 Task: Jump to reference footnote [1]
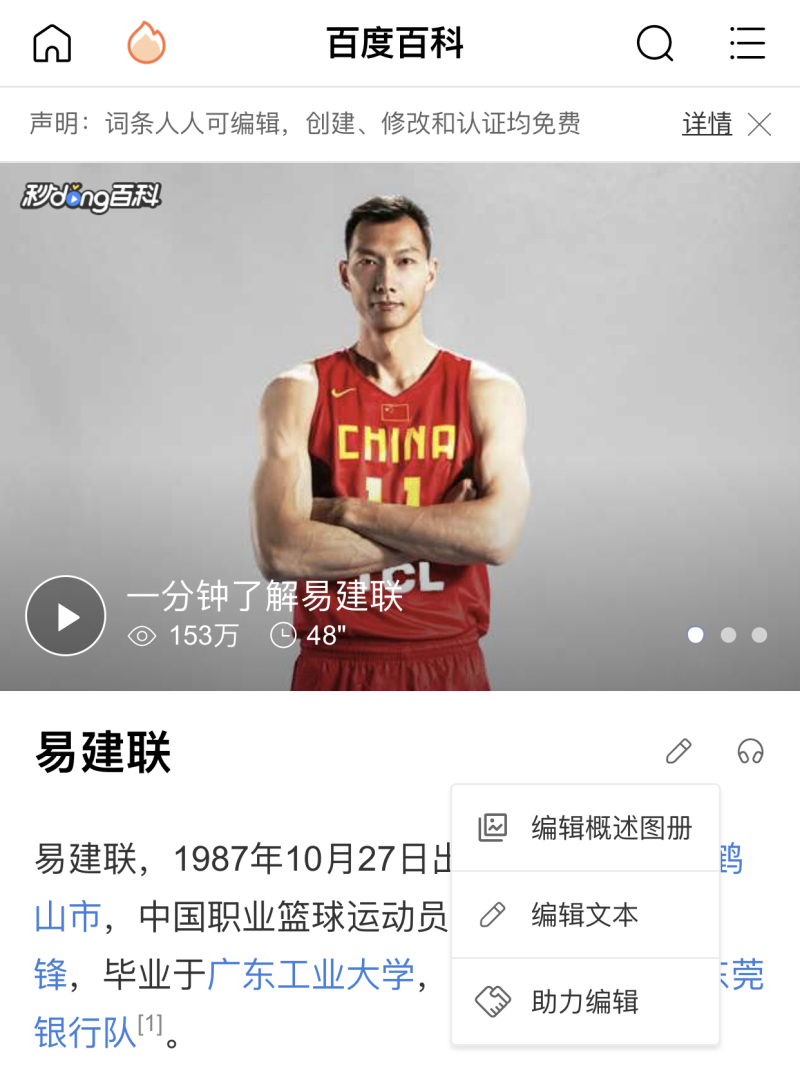point(150,1023)
